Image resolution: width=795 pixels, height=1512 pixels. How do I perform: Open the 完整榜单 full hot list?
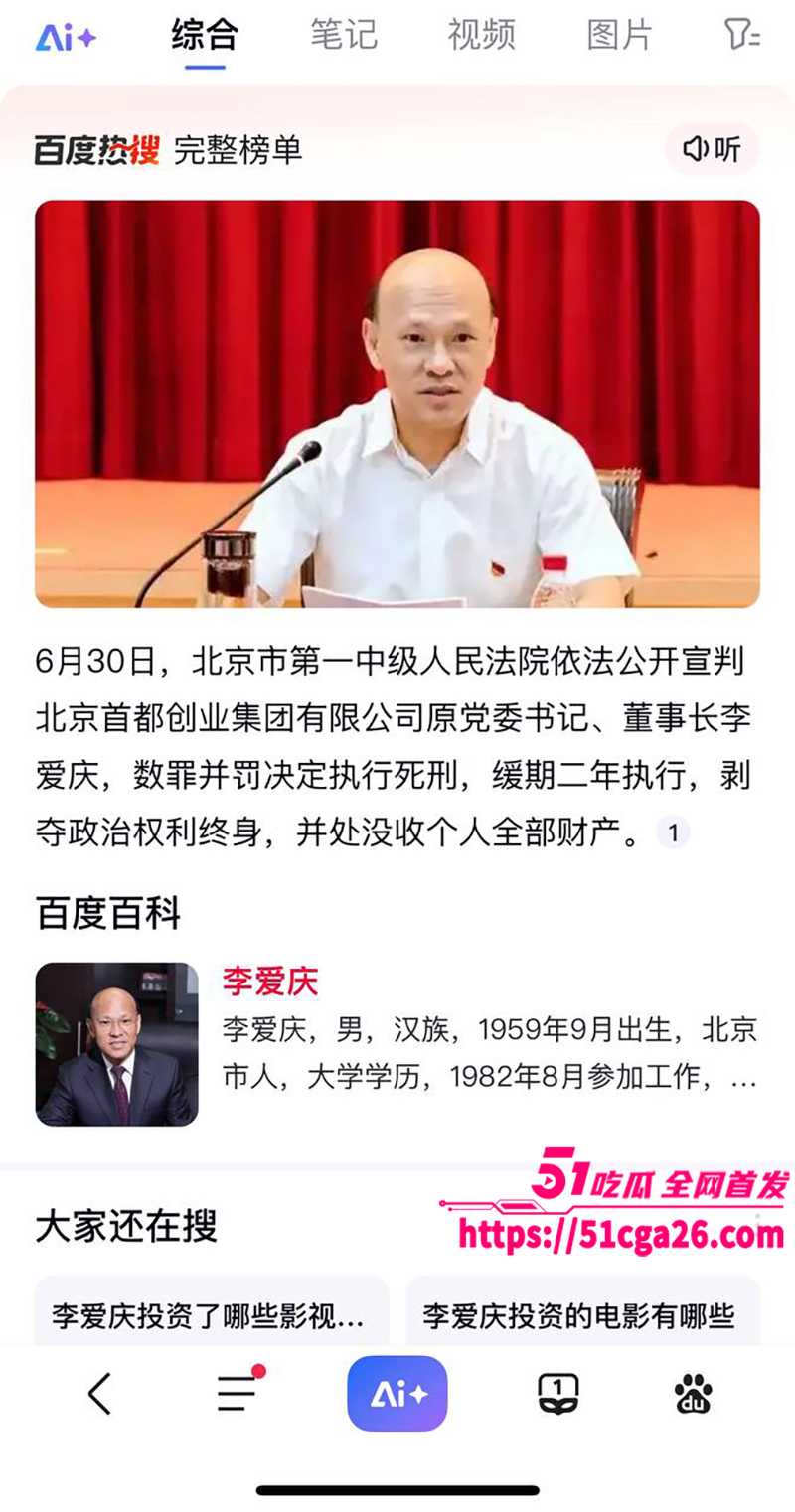tap(238, 150)
